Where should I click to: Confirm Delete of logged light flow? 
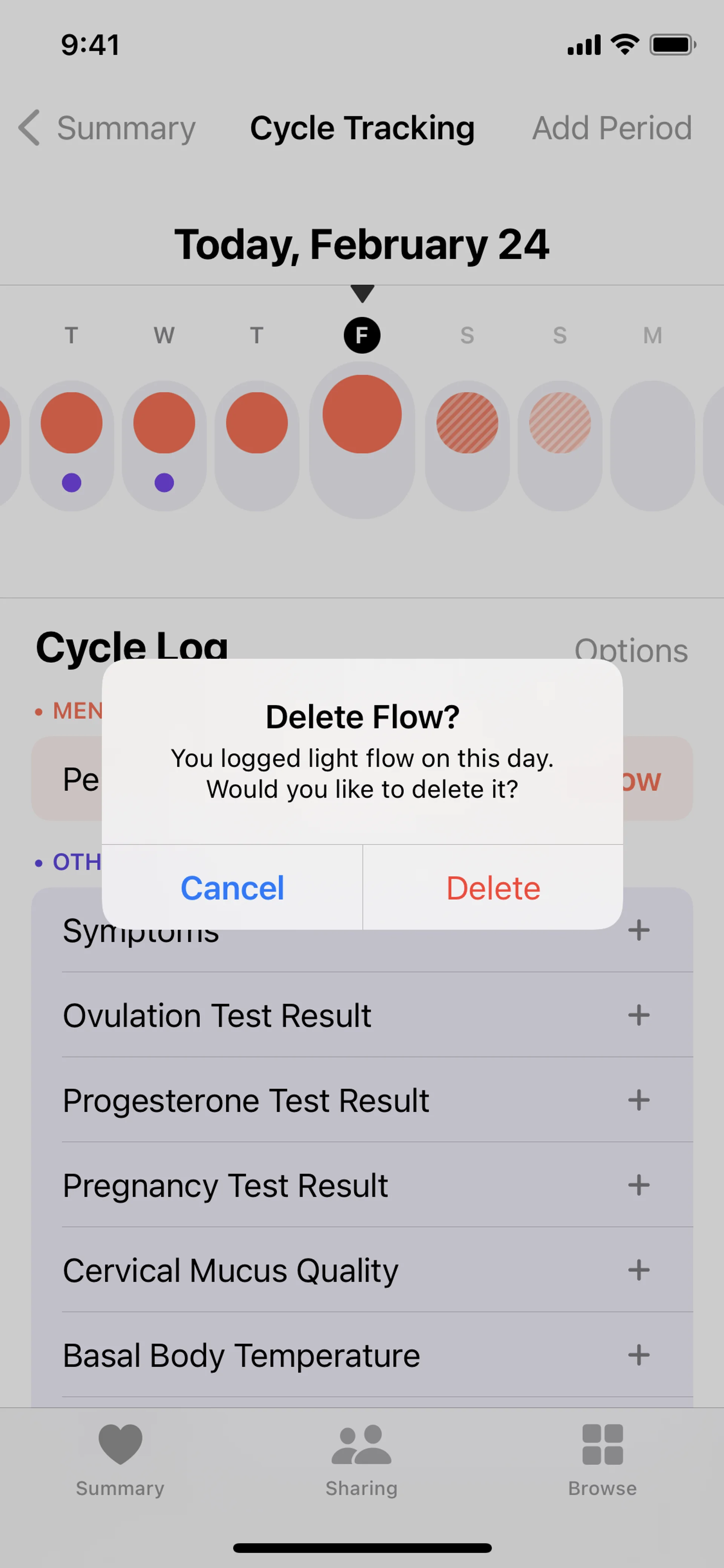493,888
